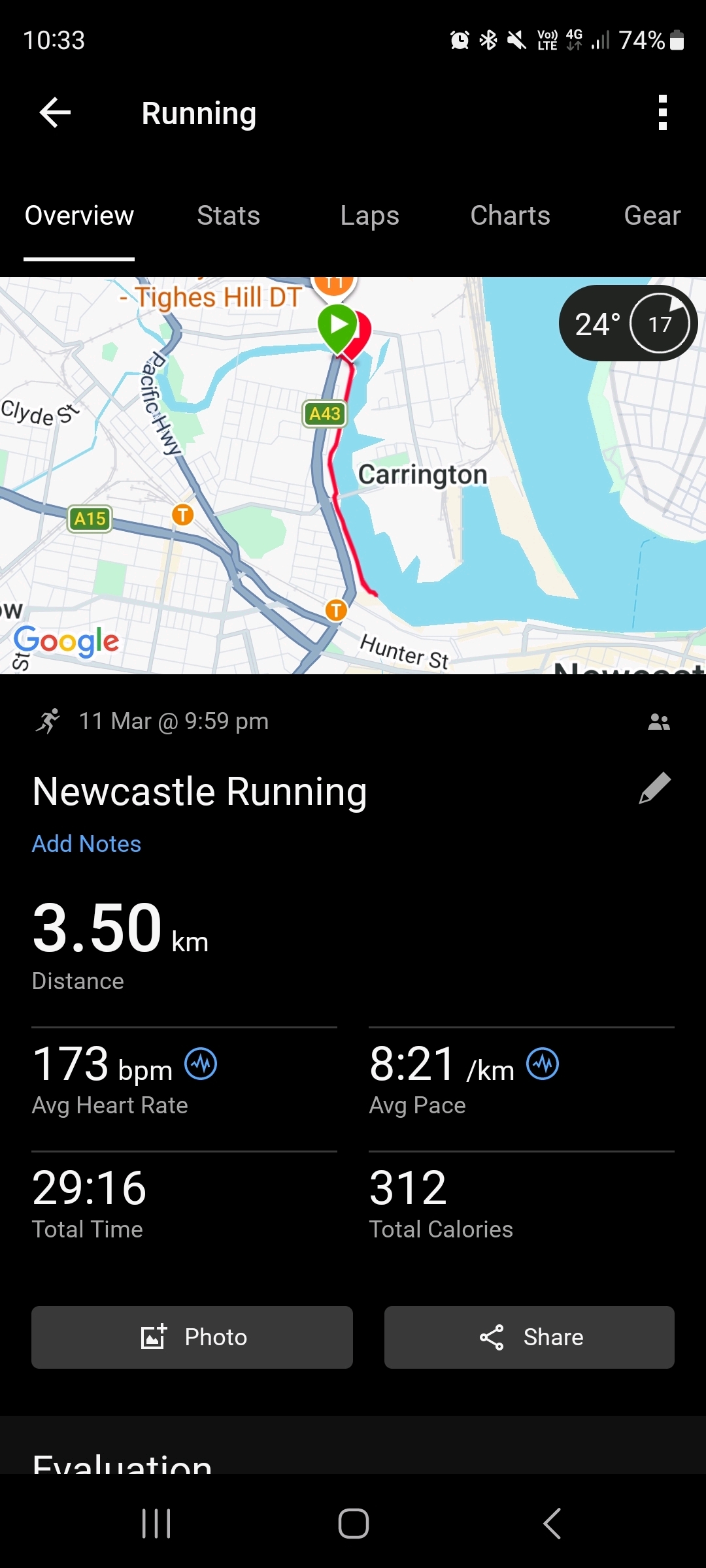Open activity privacy people icon
Image resolution: width=706 pixels, height=1568 pixels.
pyautogui.click(x=658, y=722)
